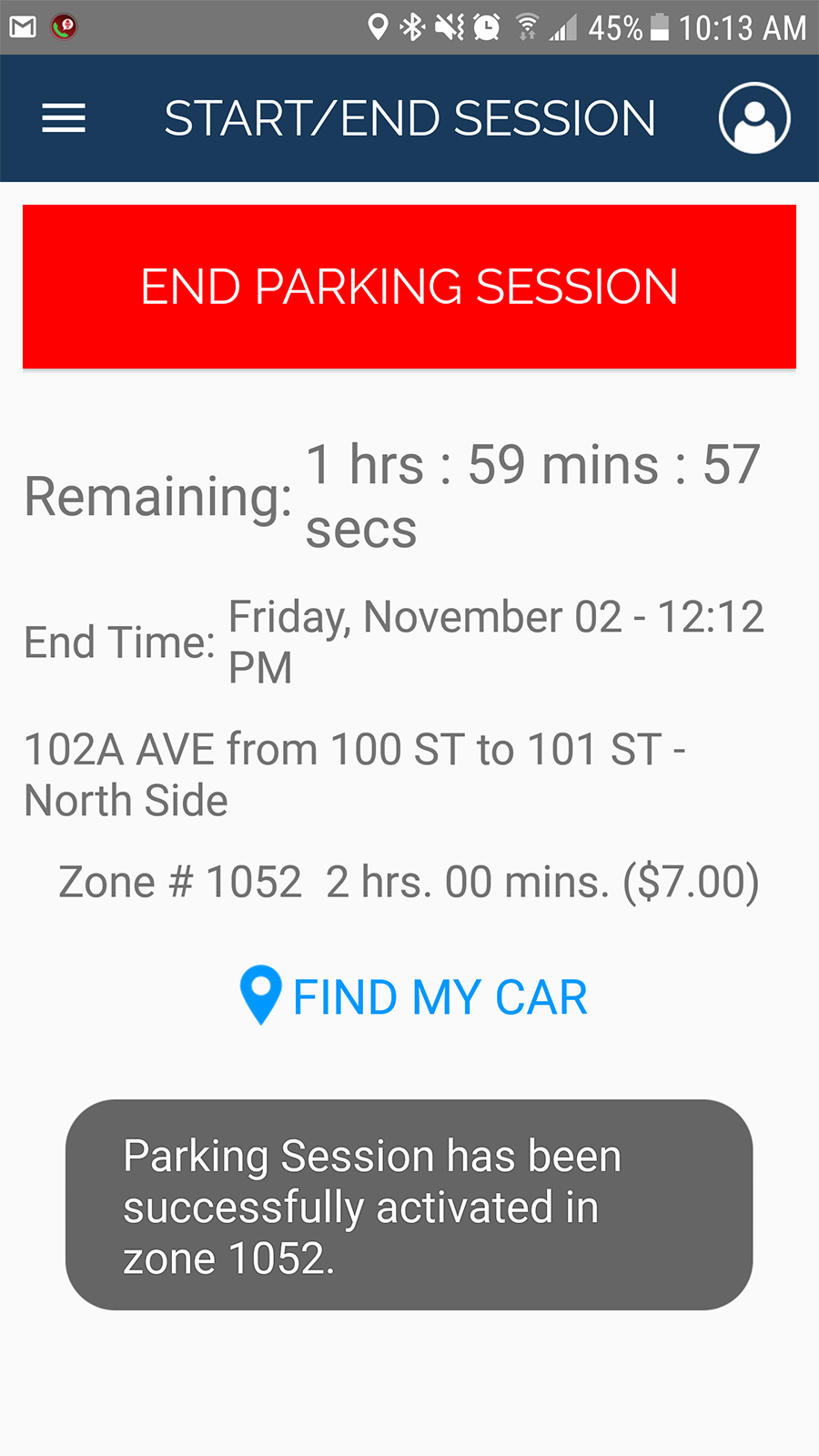819x1456 pixels.
Task: Select Find My Car link
Action: pyautogui.click(x=413, y=996)
